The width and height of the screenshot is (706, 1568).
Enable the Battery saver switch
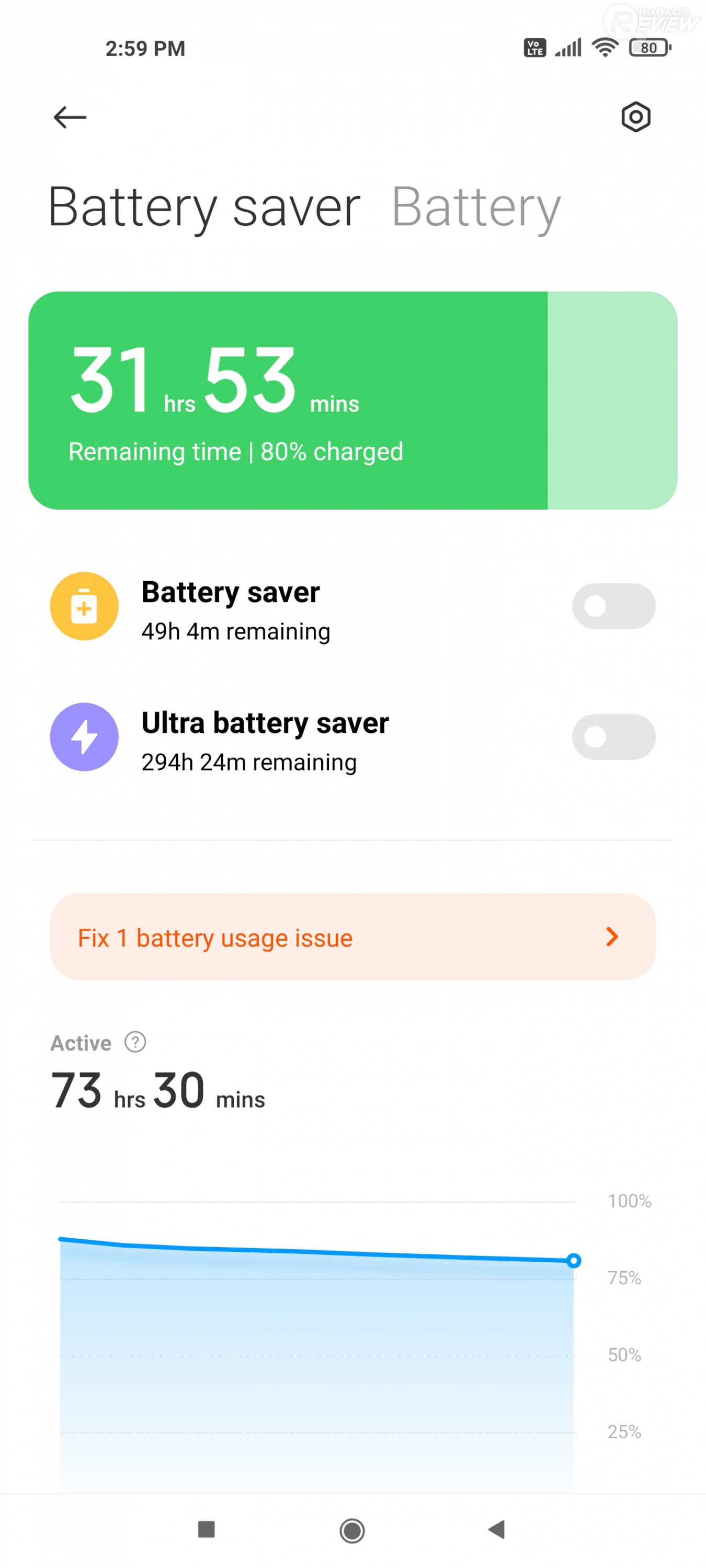click(x=613, y=606)
